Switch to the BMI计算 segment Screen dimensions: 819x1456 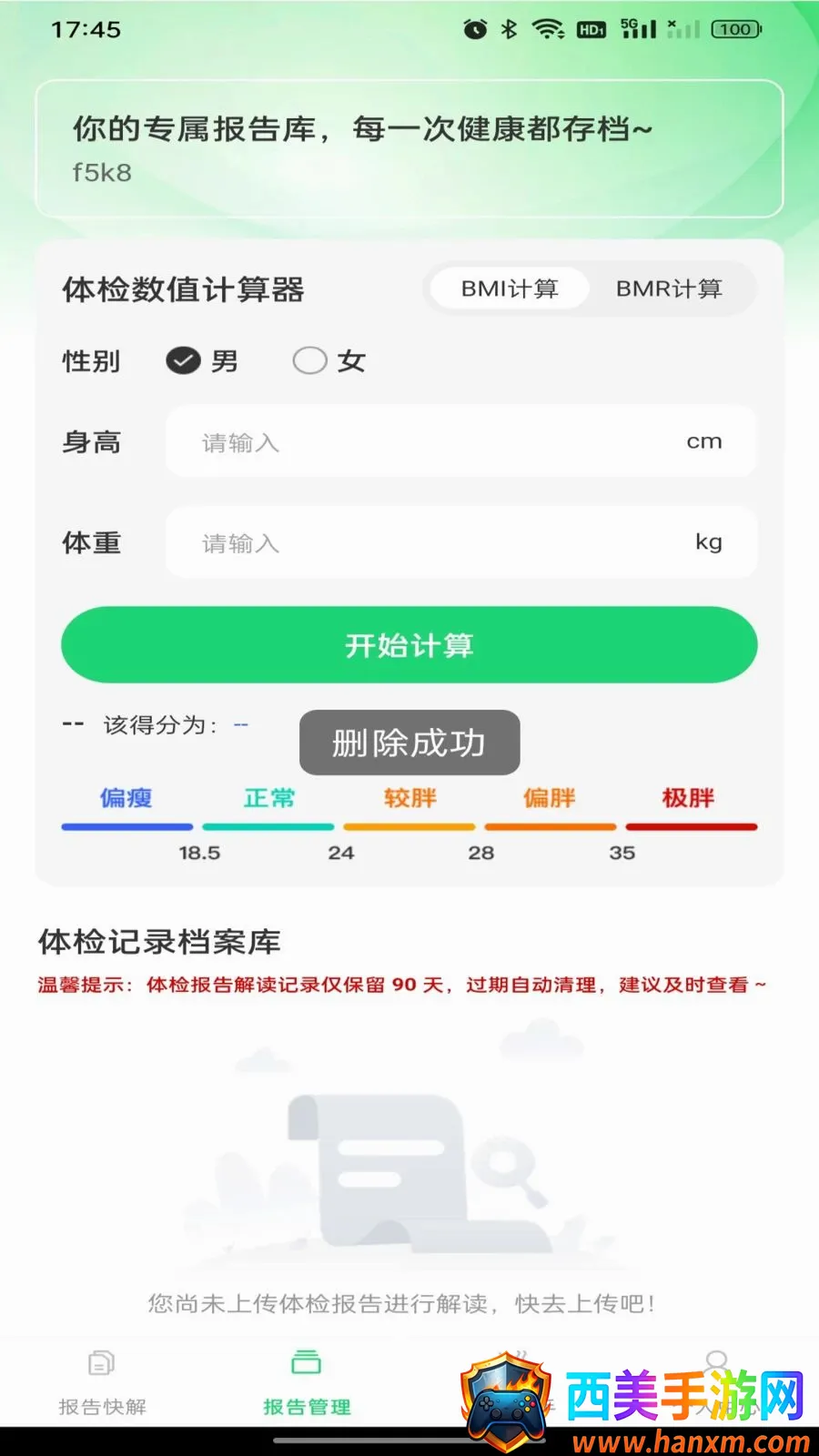pyautogui.click(x=509, y=289)
